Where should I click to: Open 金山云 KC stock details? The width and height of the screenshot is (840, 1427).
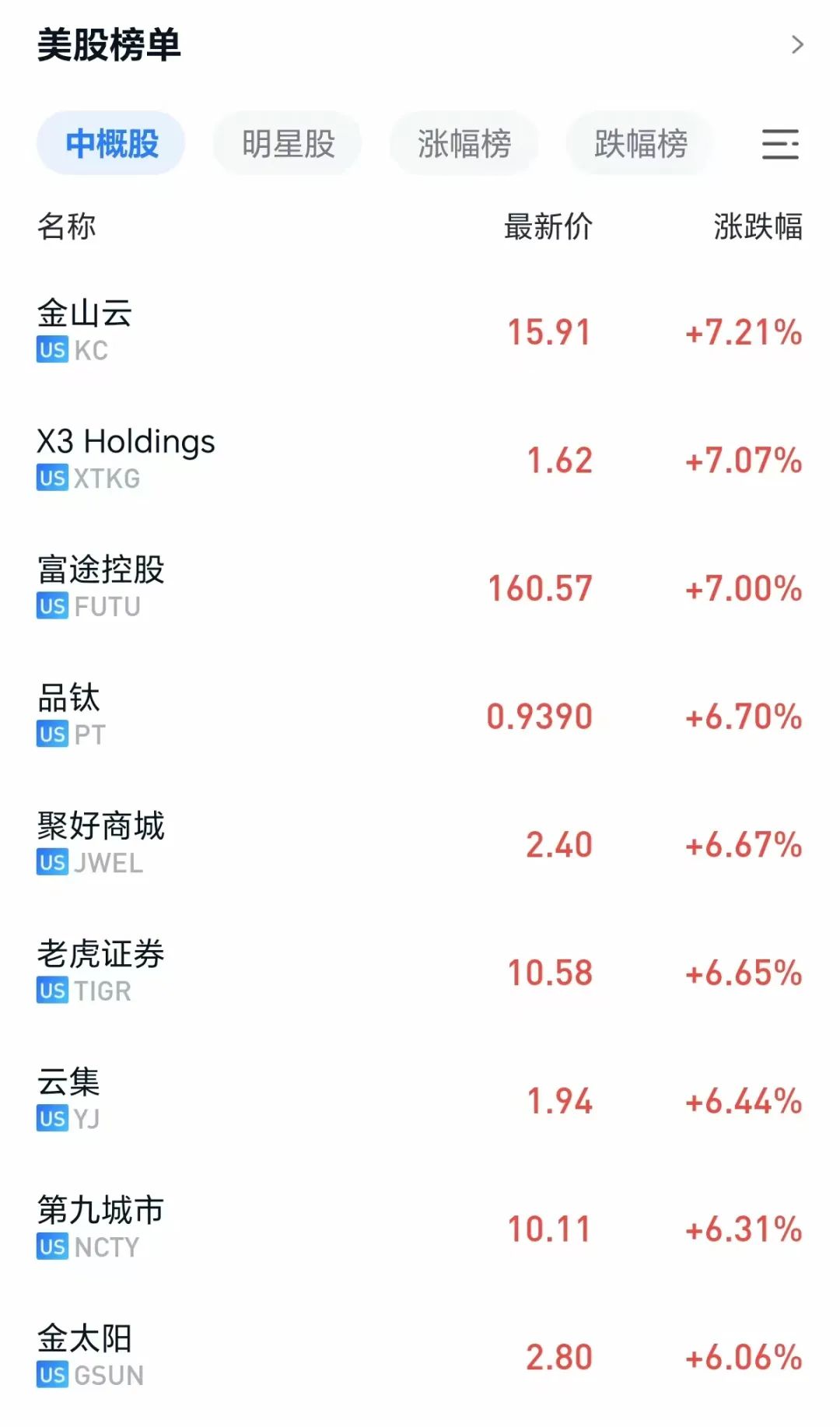pyautogui.click(x=420, y=331)
